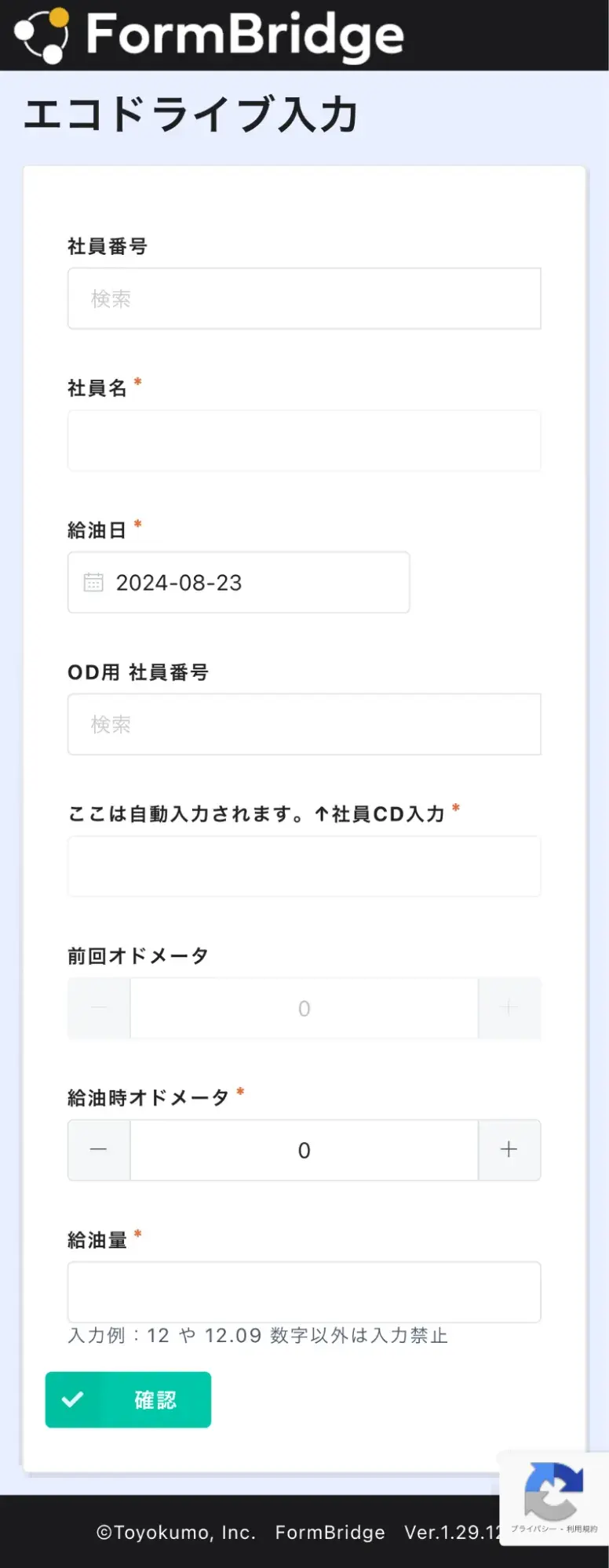Open the reCAPTCHA privacy link
This screenshot has width=609, height=1568.
pyautogui.click(x=533, y=1529)
